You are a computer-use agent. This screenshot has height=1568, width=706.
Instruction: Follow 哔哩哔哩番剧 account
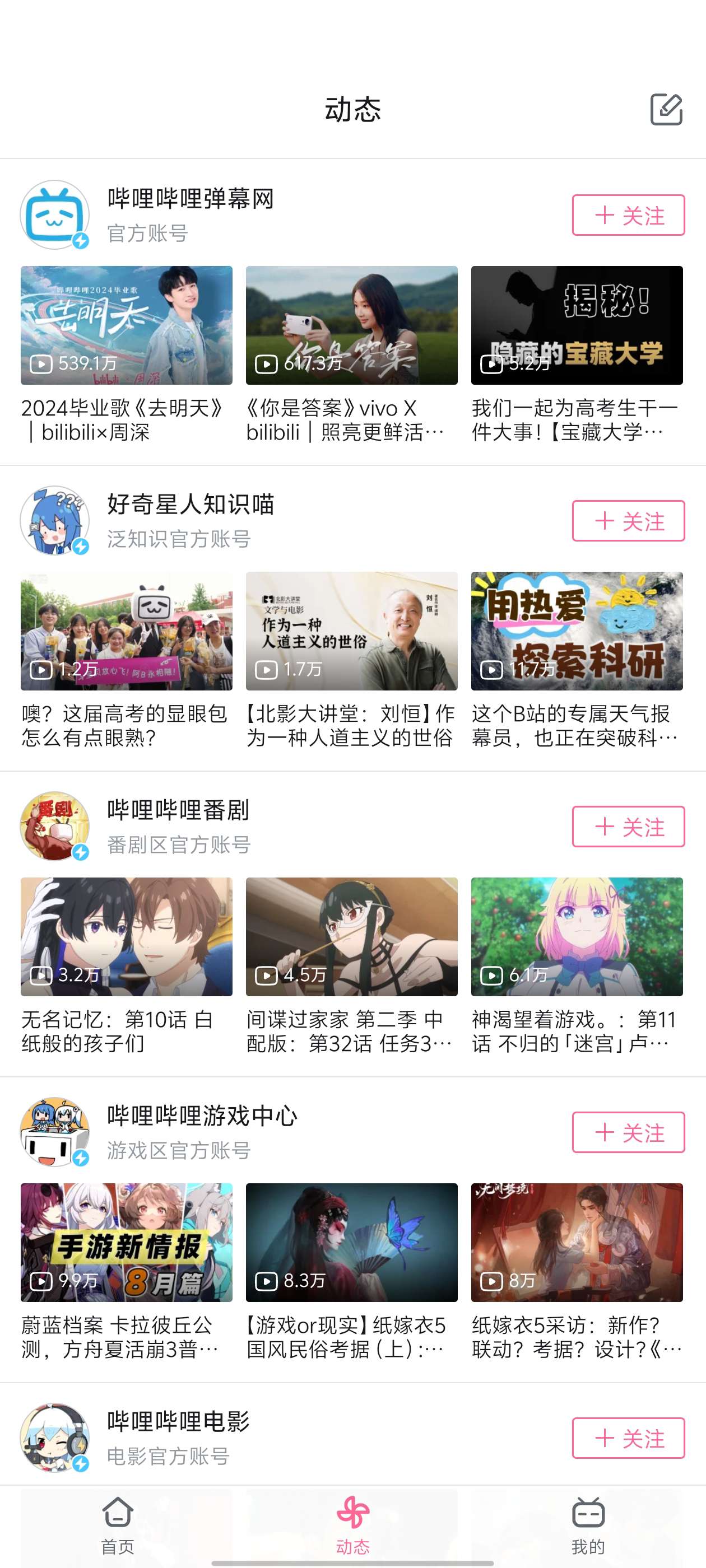(628, 827)
